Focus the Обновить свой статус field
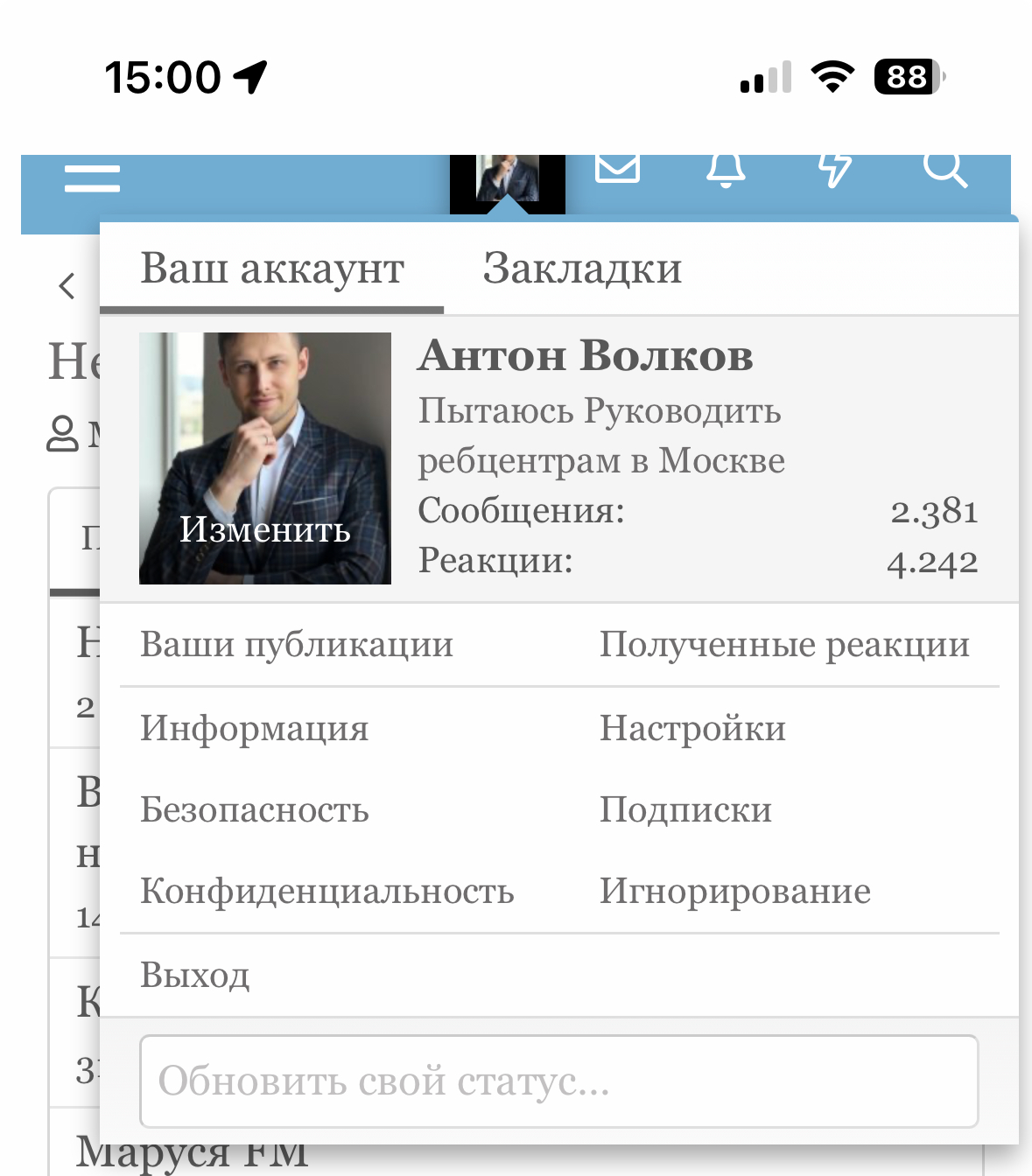 [x=558, y=1081]
